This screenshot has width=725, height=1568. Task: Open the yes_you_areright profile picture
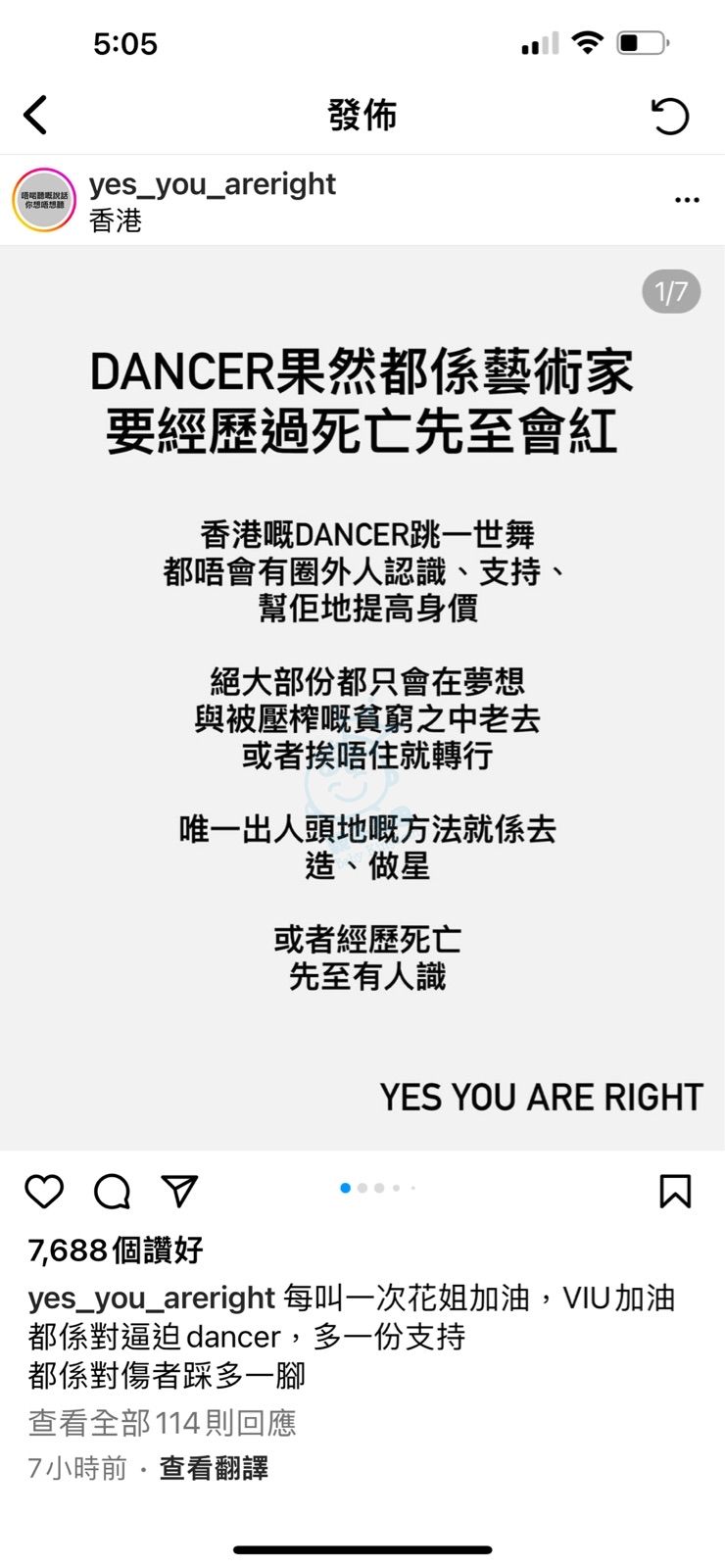tap(44, 201)
